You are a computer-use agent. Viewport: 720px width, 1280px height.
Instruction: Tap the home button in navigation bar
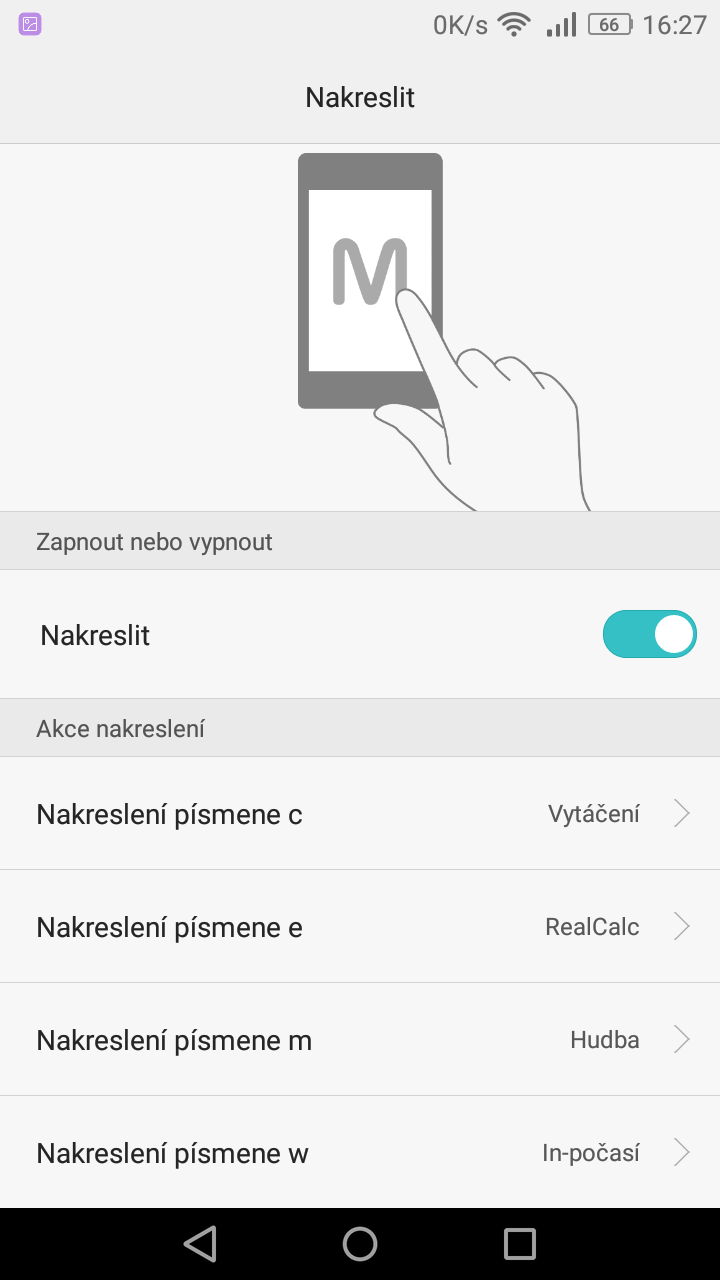click(x=360, y=1244)
